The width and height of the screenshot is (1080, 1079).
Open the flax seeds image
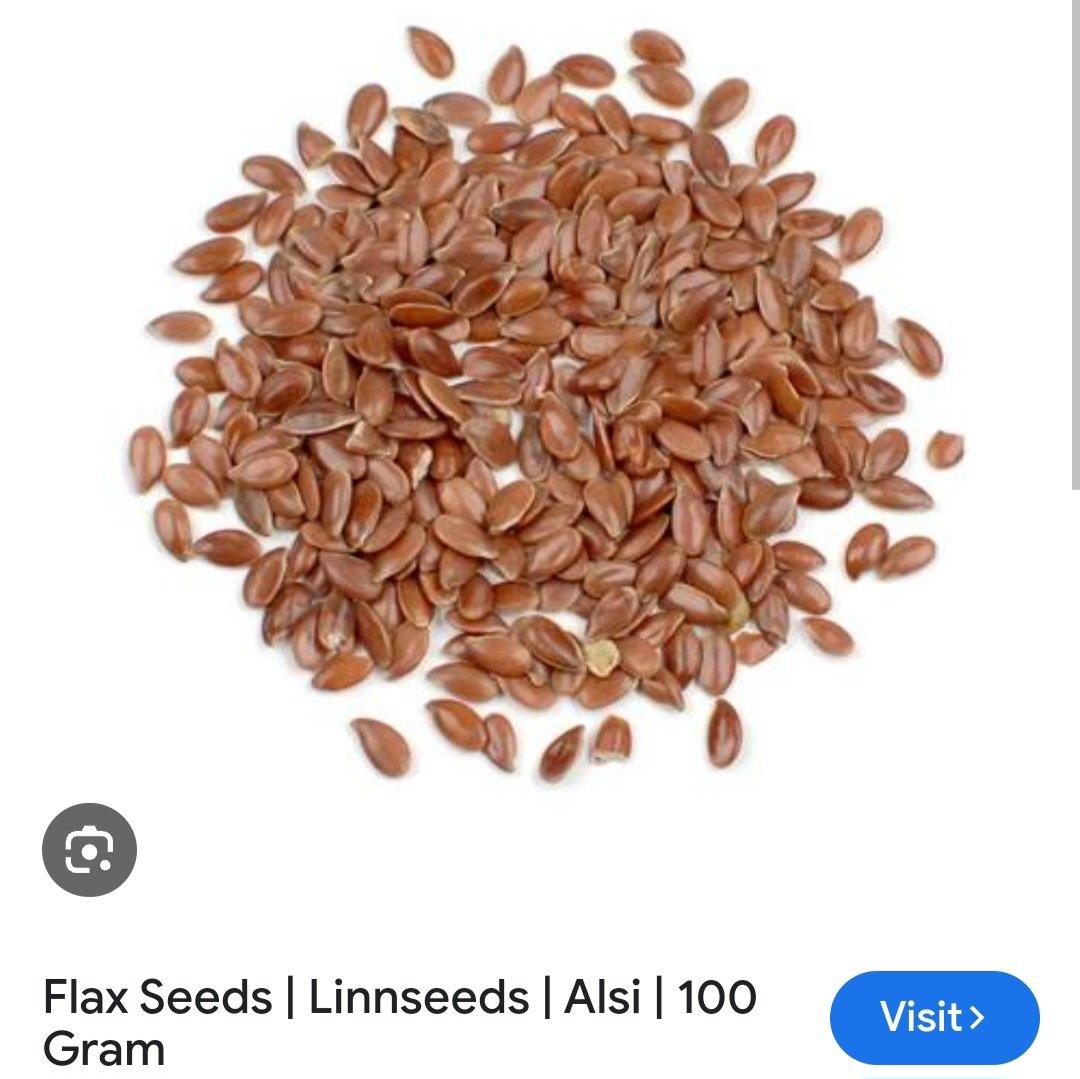[540, 400]
